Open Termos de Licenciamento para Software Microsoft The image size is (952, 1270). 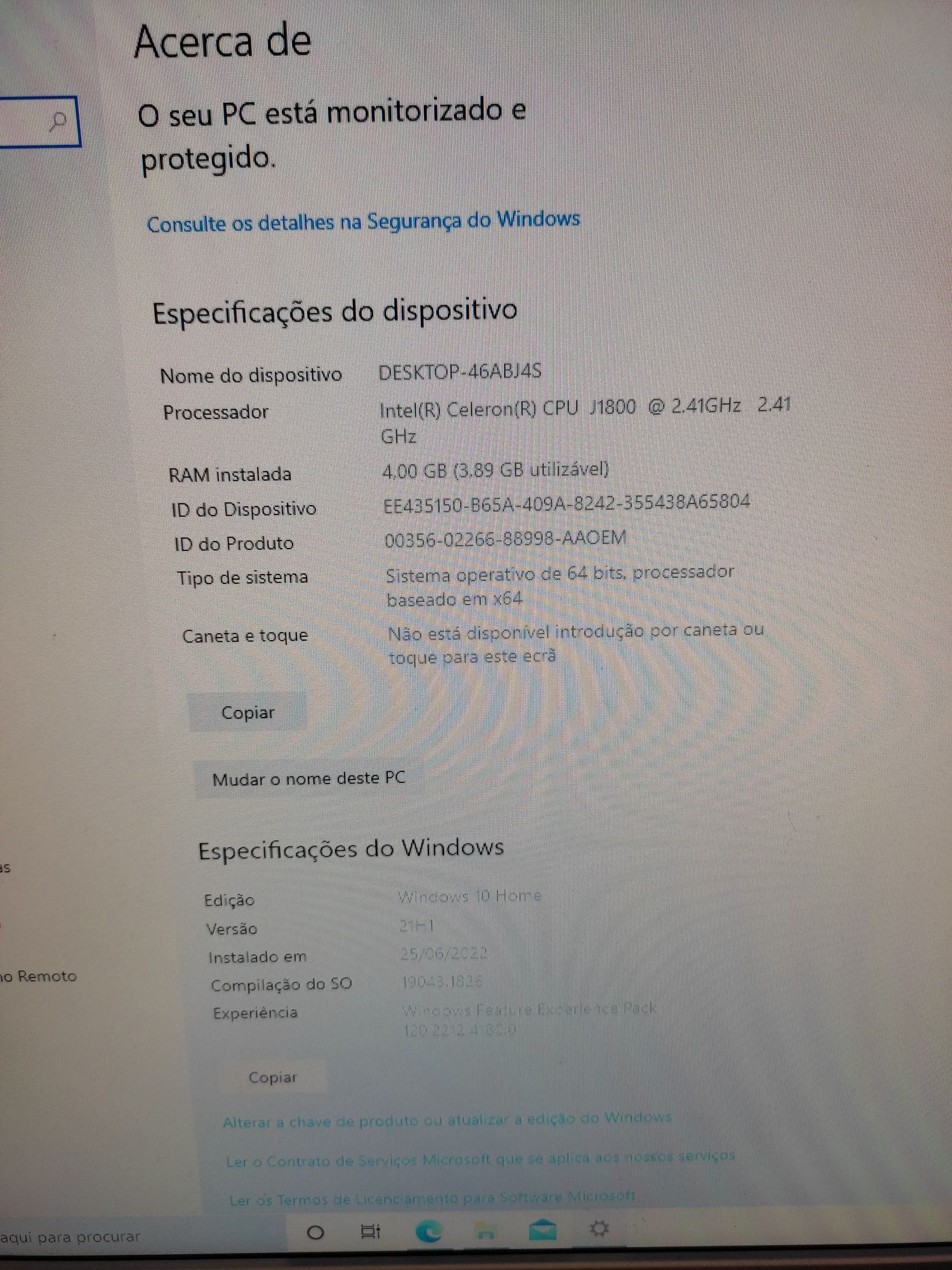pyautogui.click(x=432, y=1199)
